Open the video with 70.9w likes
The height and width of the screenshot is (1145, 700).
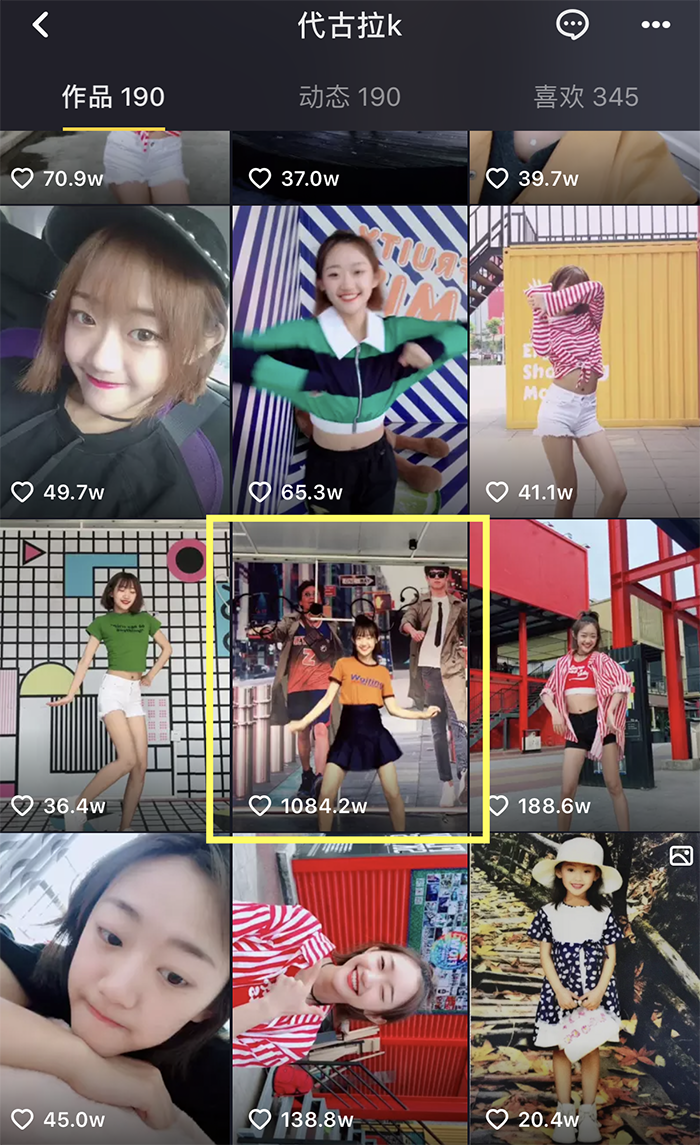(x=114, y=165)
